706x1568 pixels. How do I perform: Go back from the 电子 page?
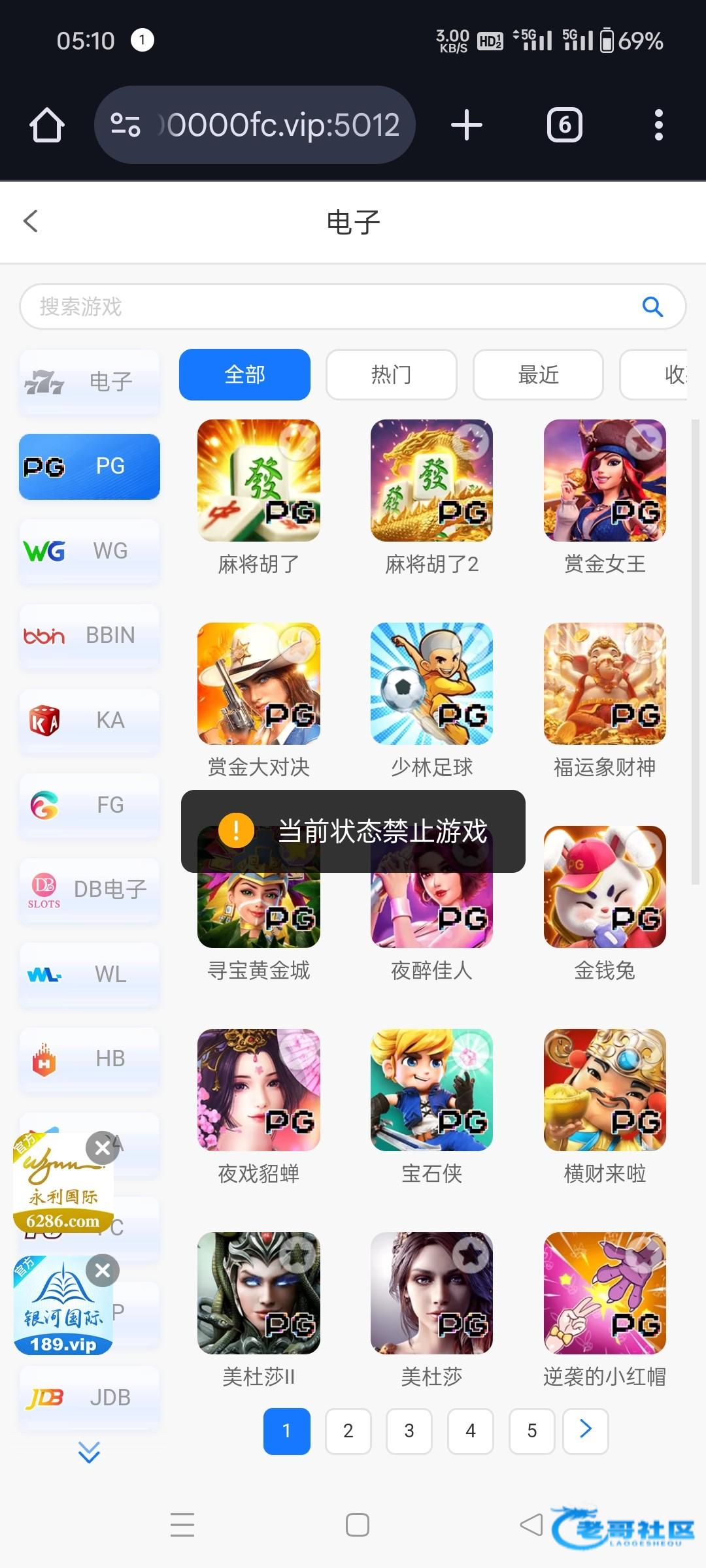click(x=31, y=221)
